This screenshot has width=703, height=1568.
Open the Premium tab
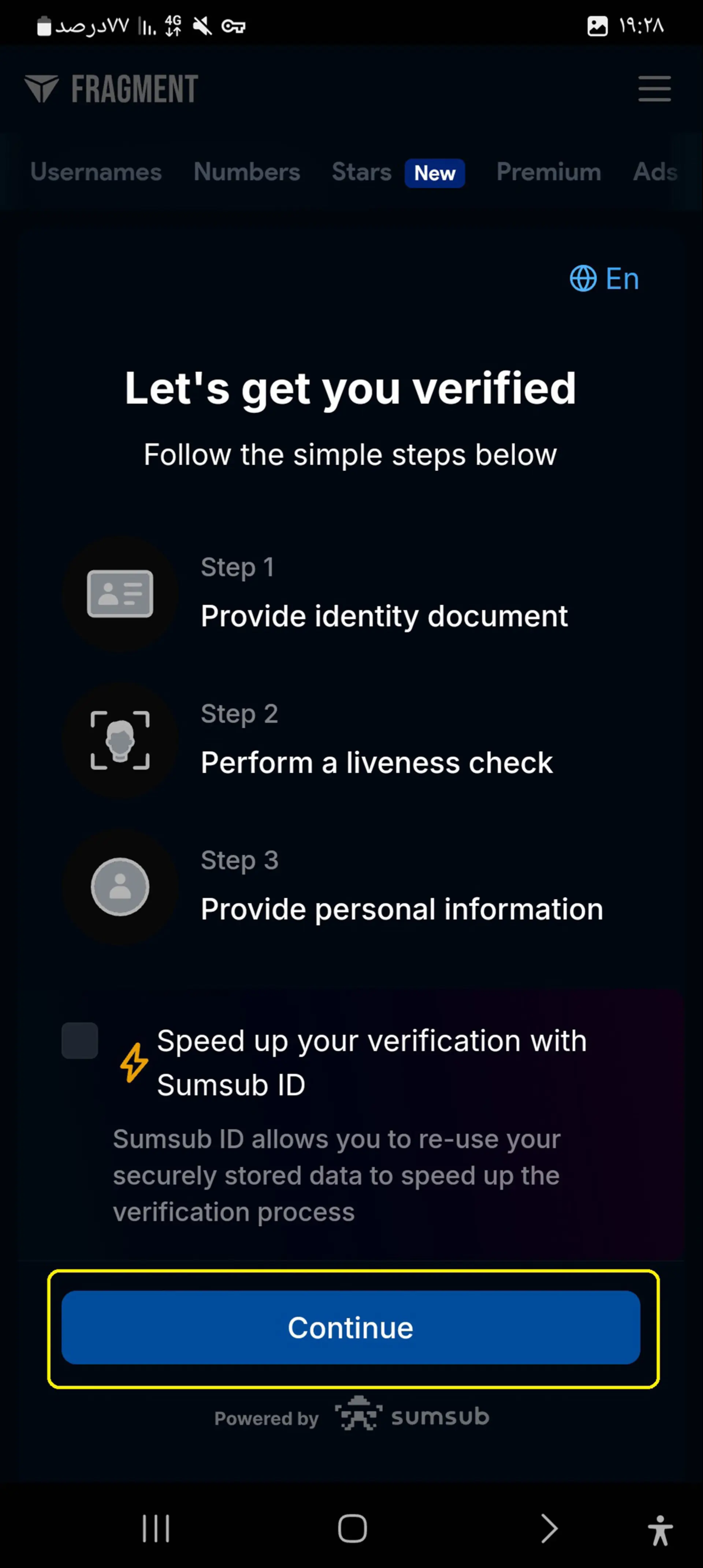[x=548, y=172]
